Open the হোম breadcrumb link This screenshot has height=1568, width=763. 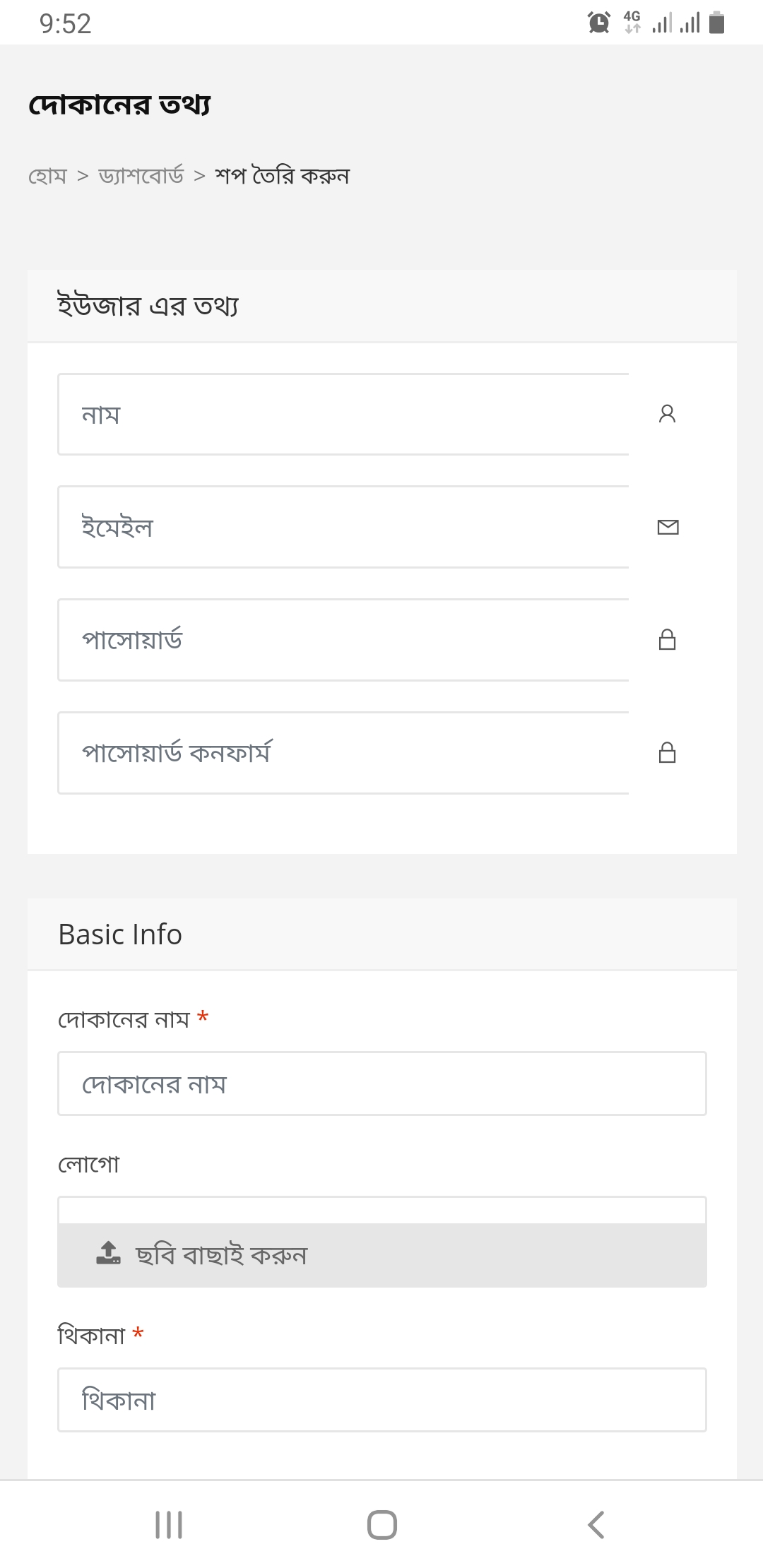47,176
